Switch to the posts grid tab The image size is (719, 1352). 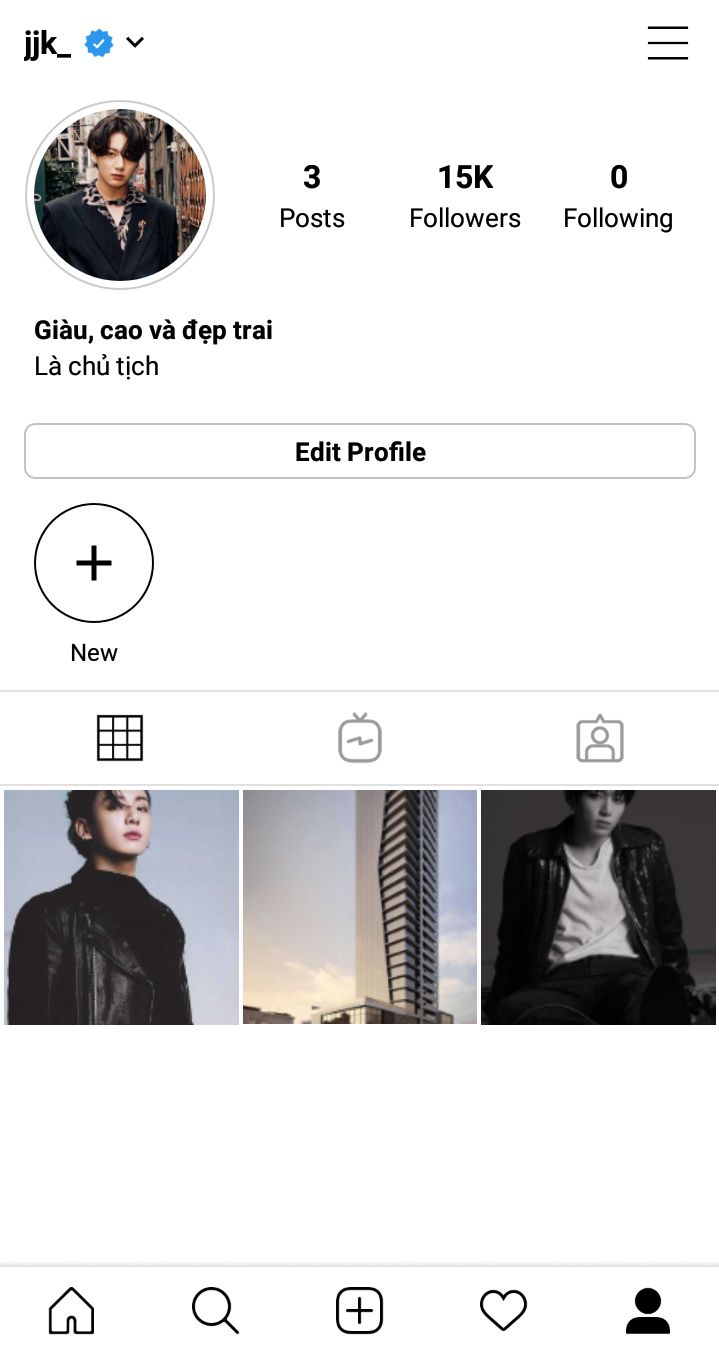click(120, 739)
